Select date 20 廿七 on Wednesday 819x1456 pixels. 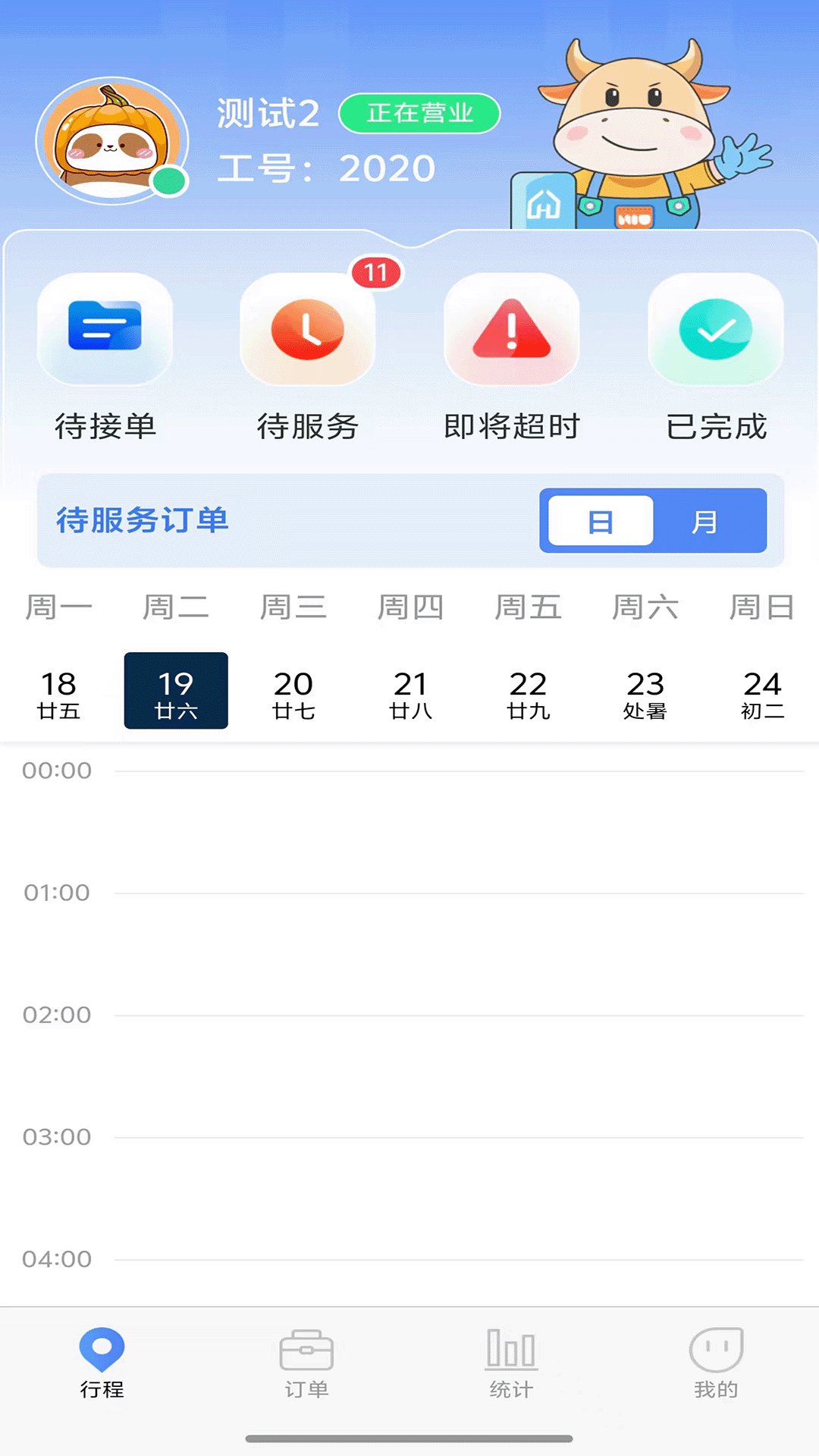[293, 692]
